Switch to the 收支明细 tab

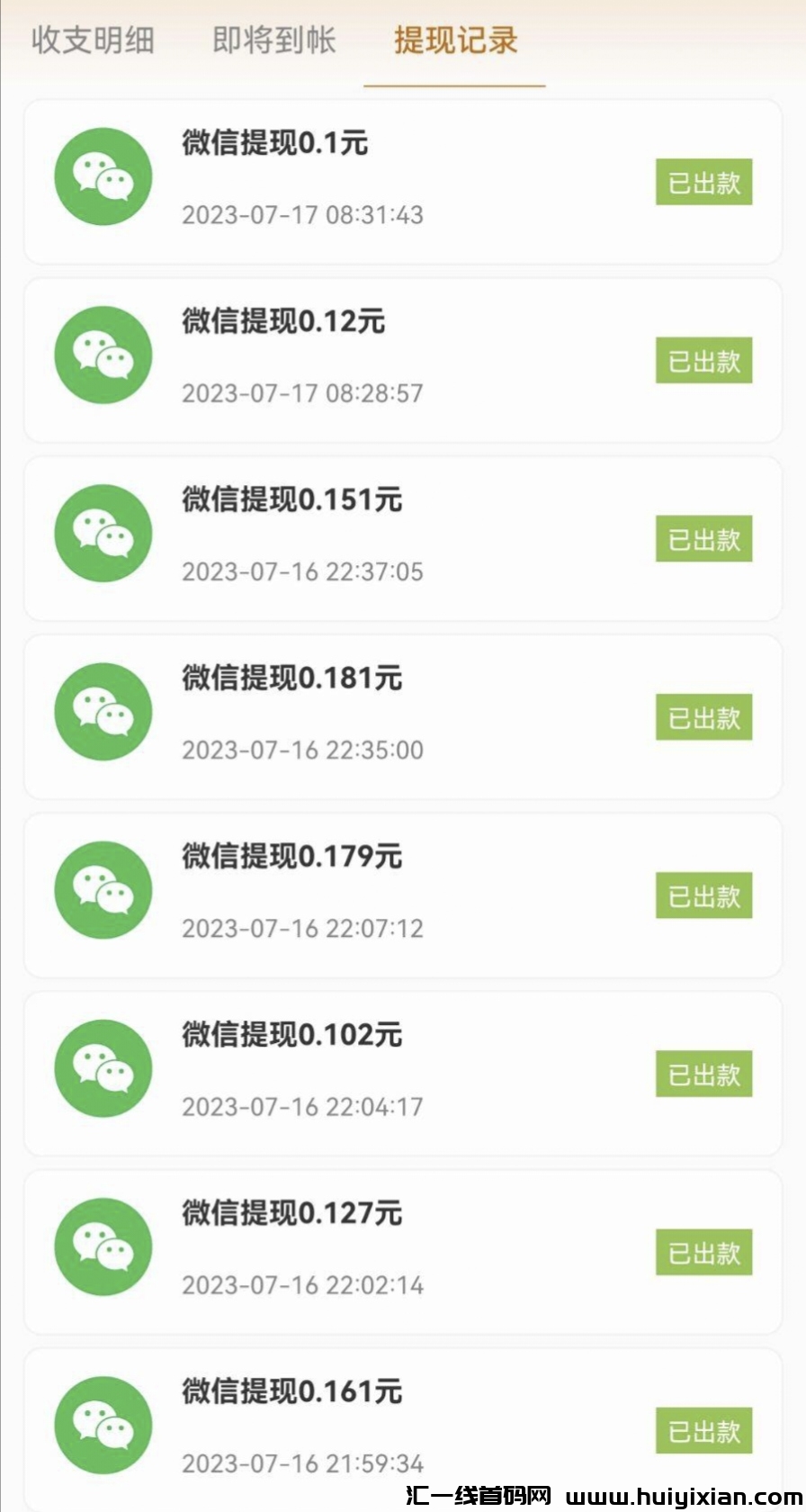92,40
